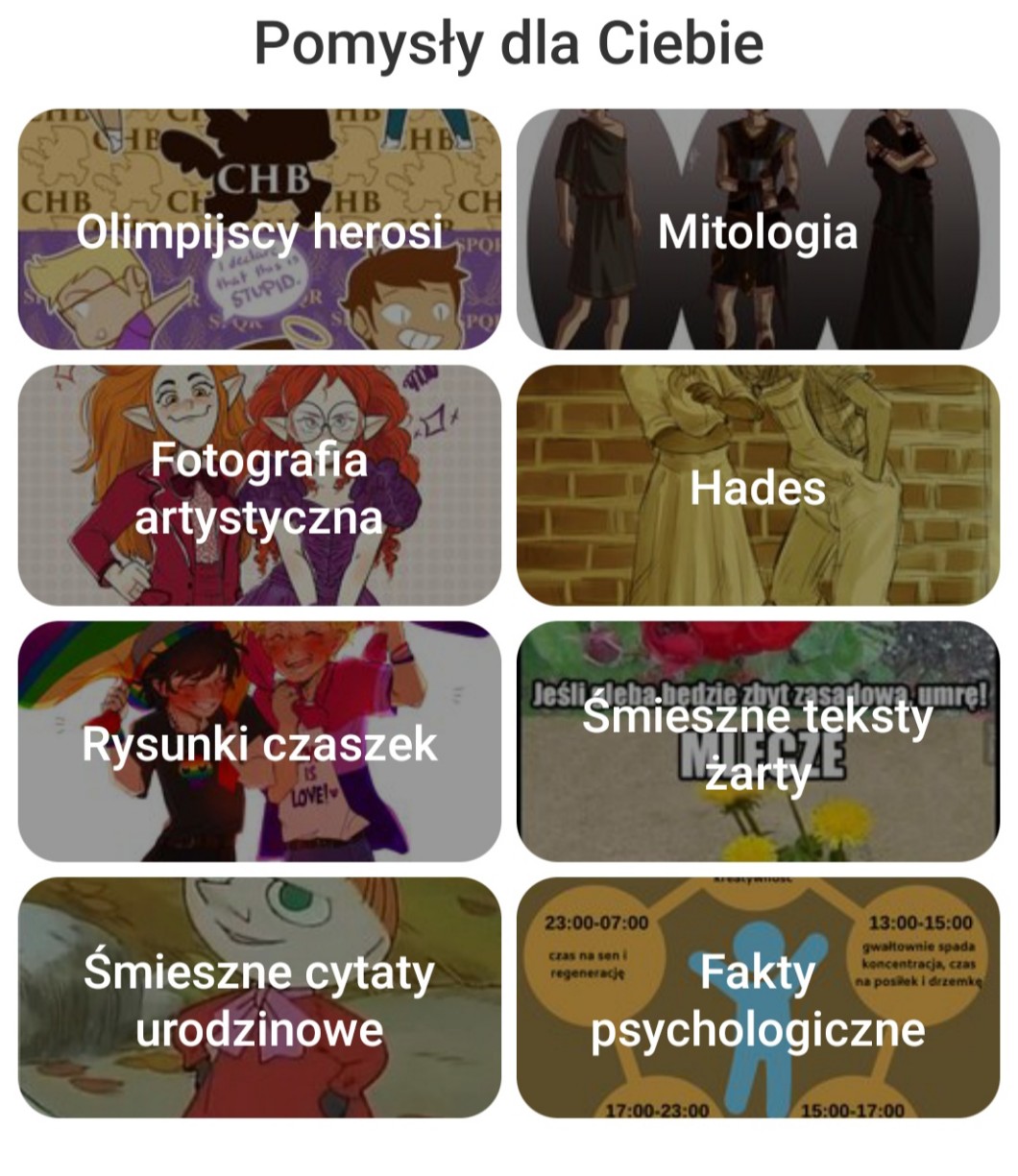Viewport: 1018px width, 1176px height.
Task: Open the Olimpijscy herosi idea tile
Action: click(x=259, y=229)
